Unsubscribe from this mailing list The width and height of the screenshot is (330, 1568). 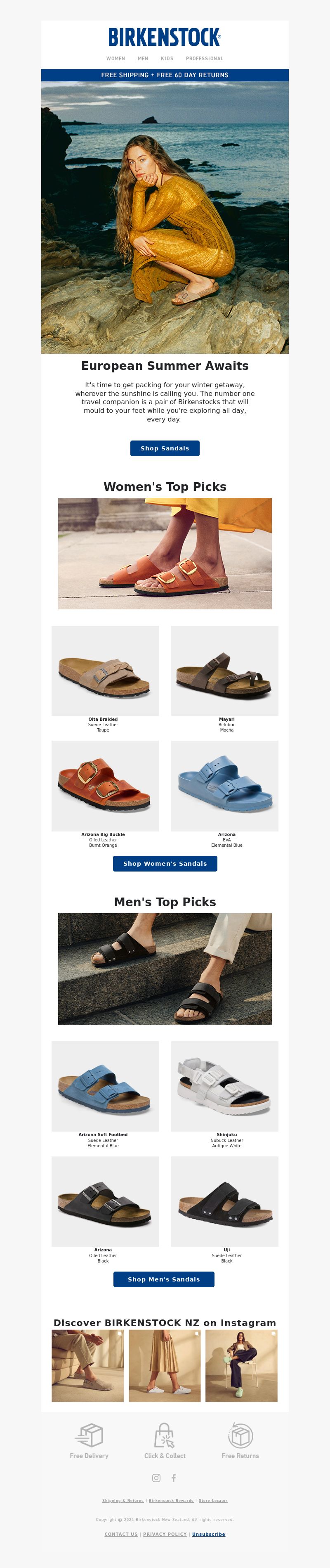click(x=208, y=1534)
